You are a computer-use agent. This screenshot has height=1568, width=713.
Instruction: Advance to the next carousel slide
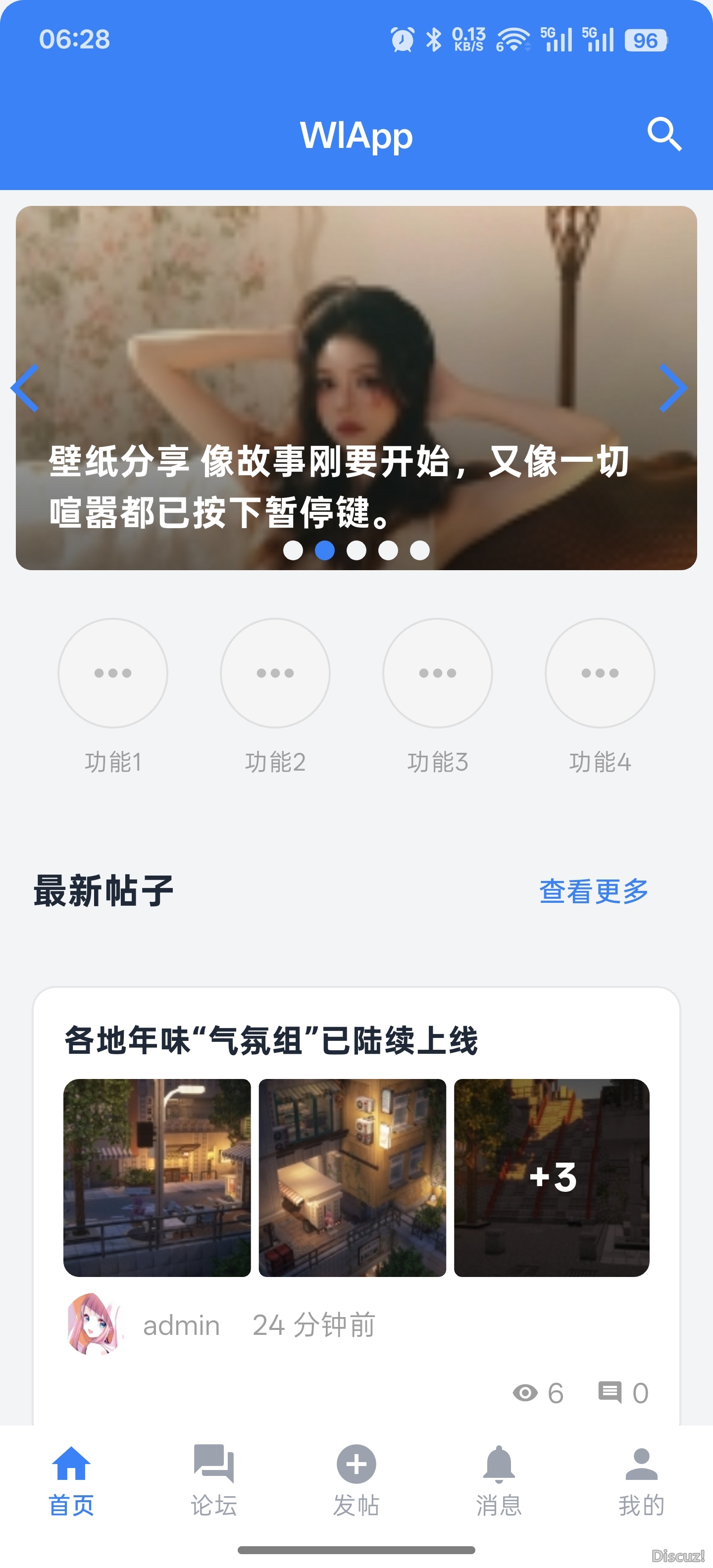click(x=673, y=389)
